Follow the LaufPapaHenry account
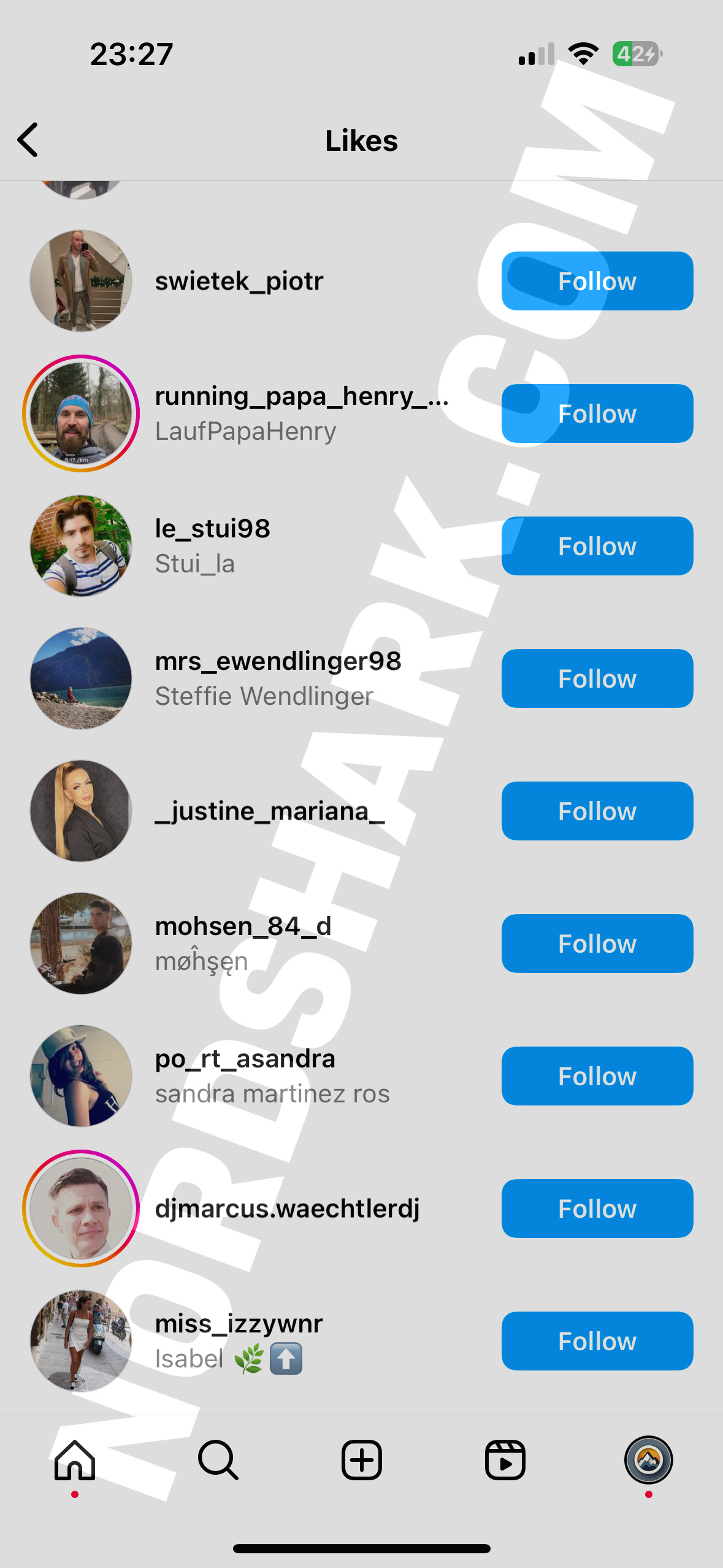The height and width of the screenshot is (1568, 723). tap(597, 413)
